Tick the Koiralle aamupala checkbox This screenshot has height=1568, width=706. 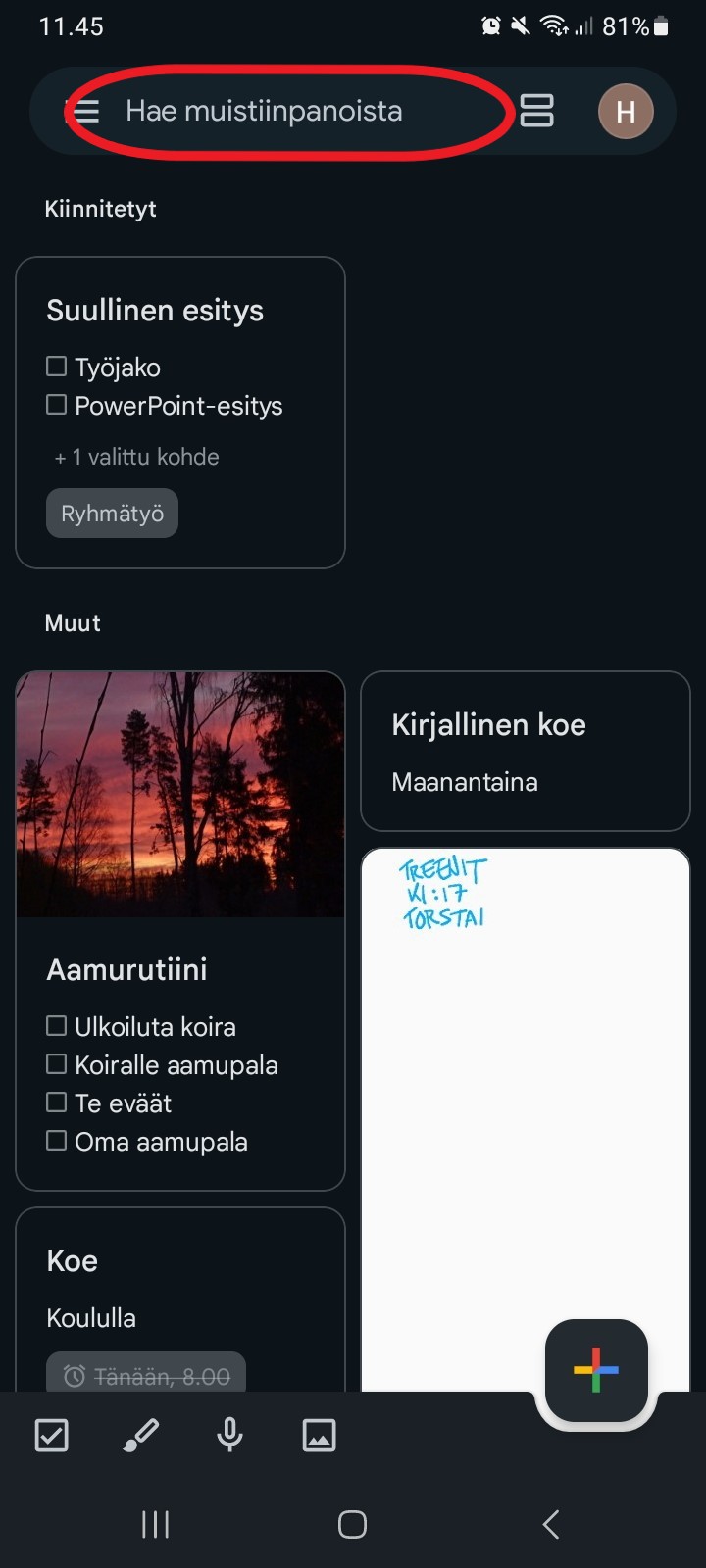57,1064
